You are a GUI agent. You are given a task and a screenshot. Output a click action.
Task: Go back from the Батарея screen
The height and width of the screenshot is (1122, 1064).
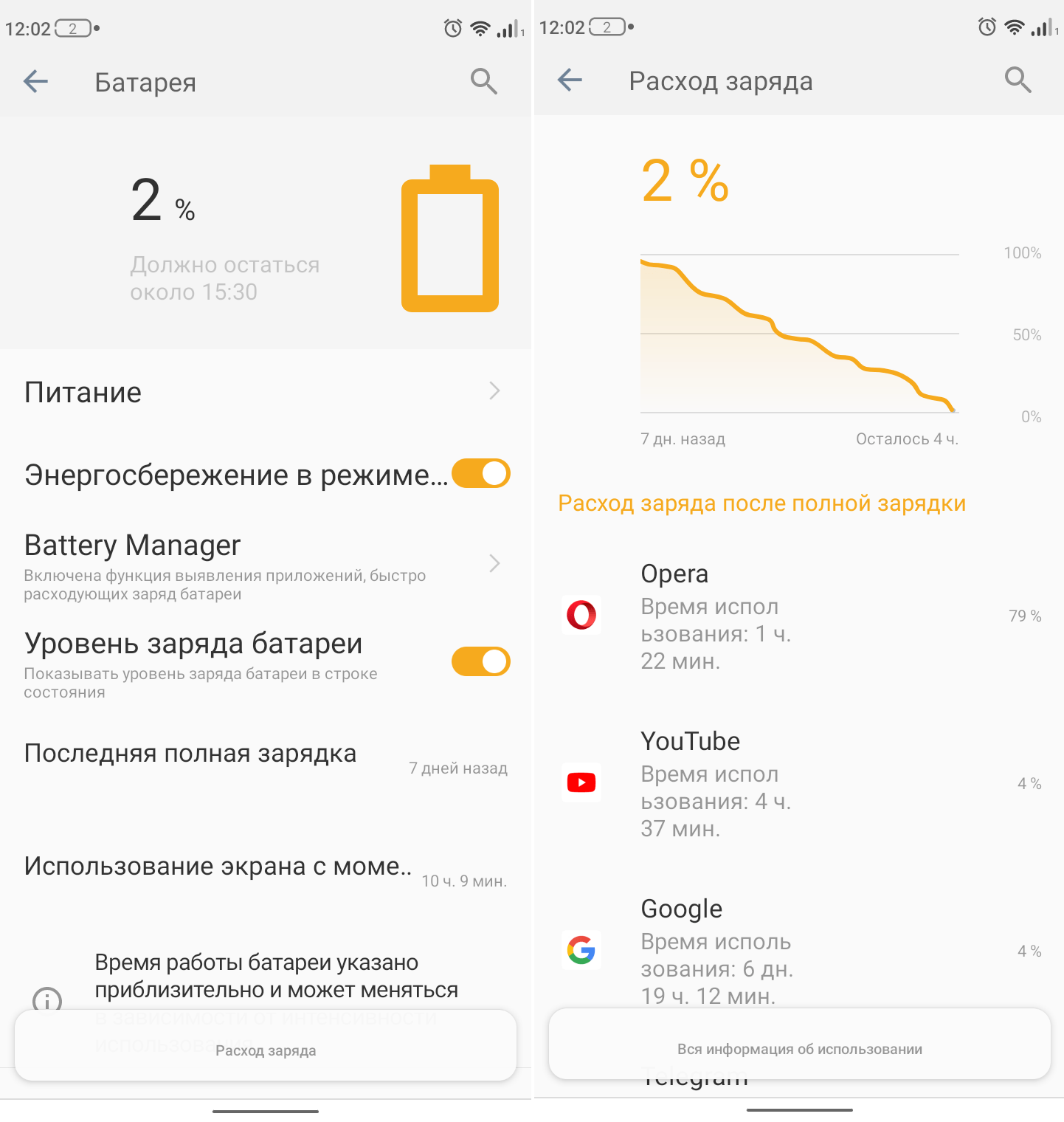click(35, 81)
